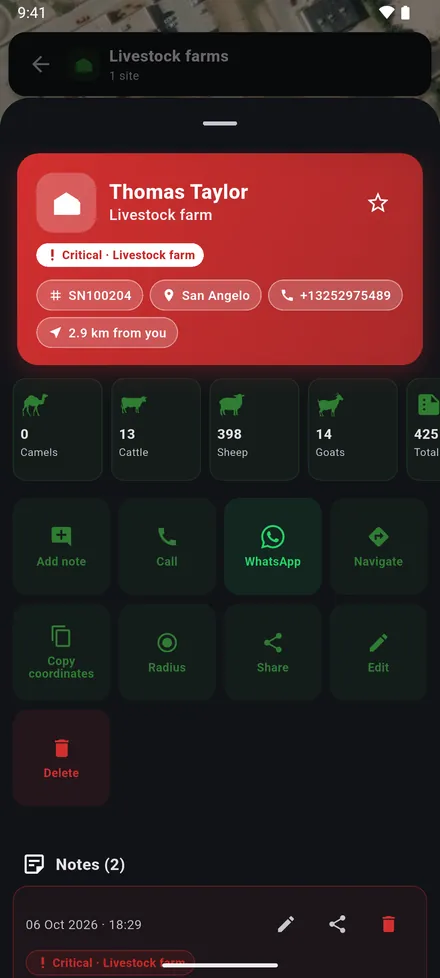Call Thomas Taylor
The height and width of the screenshot is (978, 440).
(x=167, y=546)
